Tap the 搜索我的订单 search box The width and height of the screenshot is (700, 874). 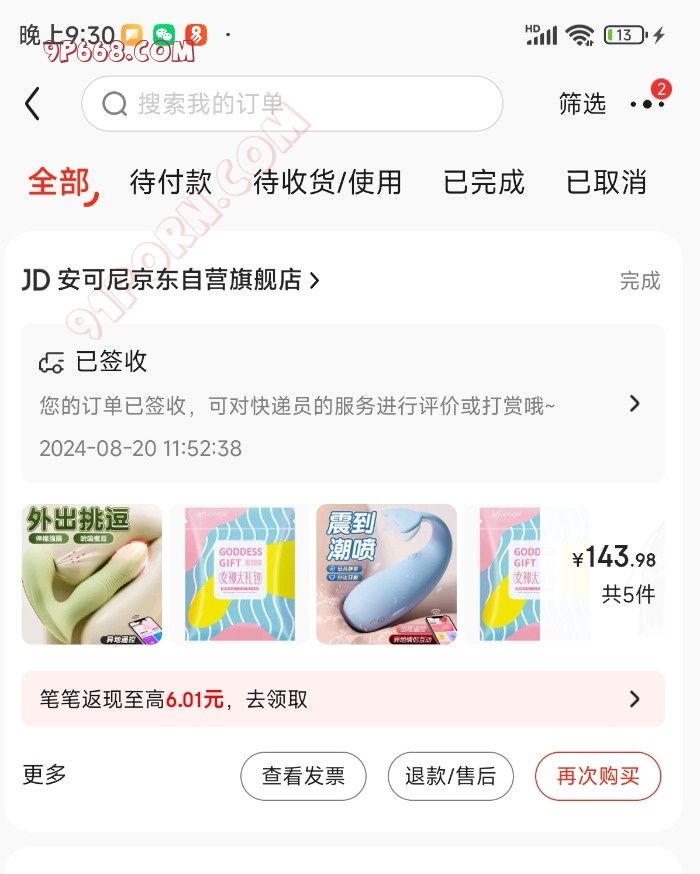coord(291,104)
